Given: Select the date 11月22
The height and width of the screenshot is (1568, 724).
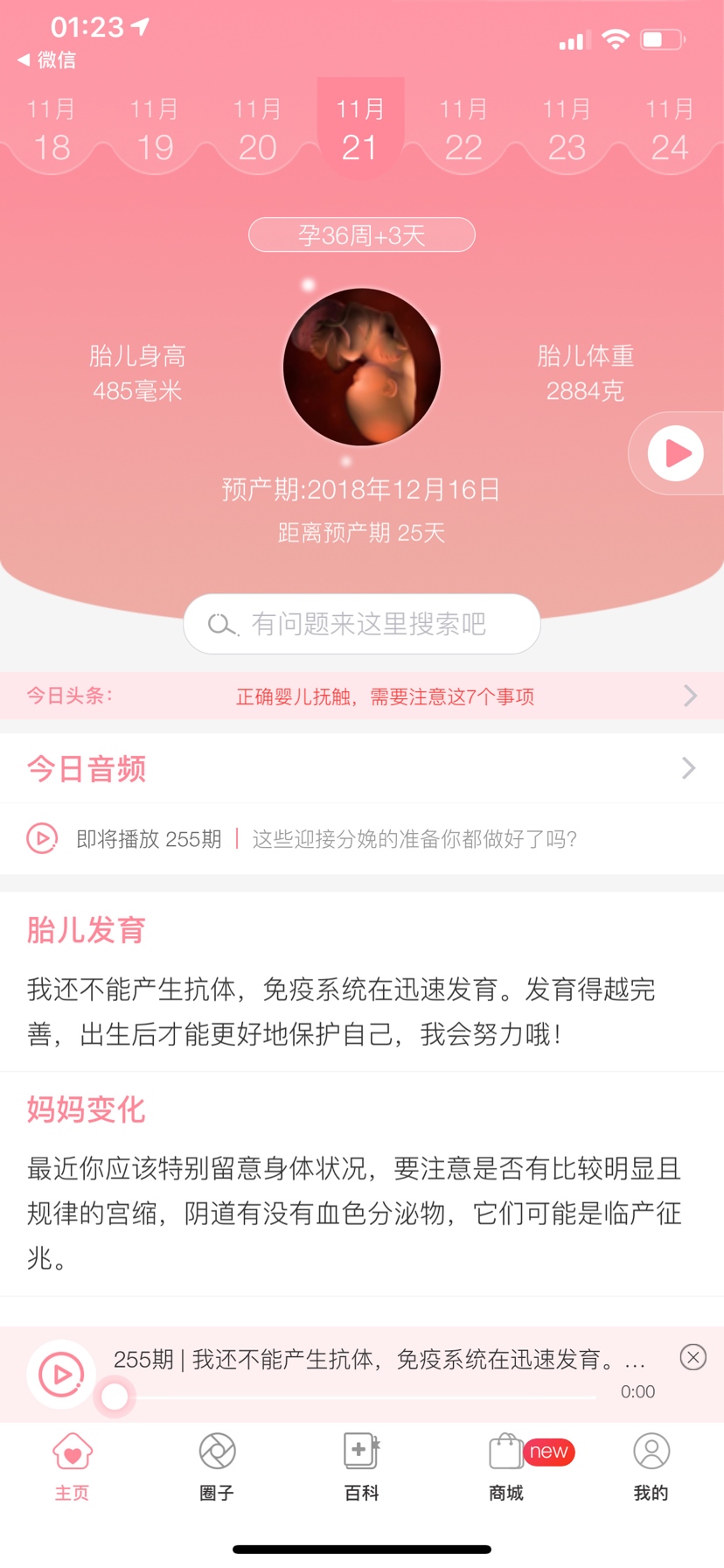Looking at the screenshot, I should coord(463,129).
